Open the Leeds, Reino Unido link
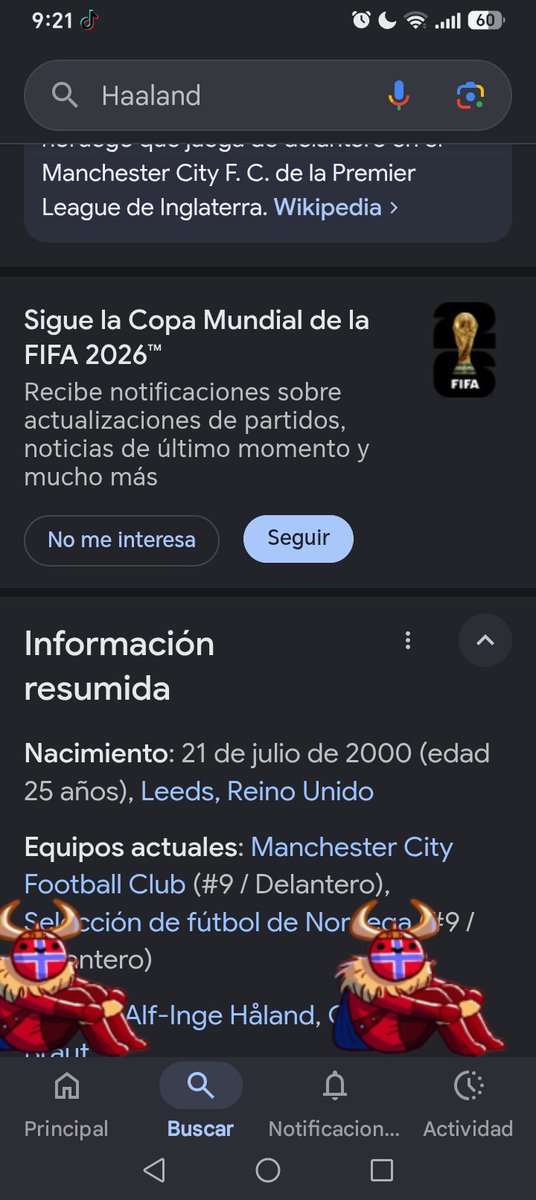 coord(257,791)
